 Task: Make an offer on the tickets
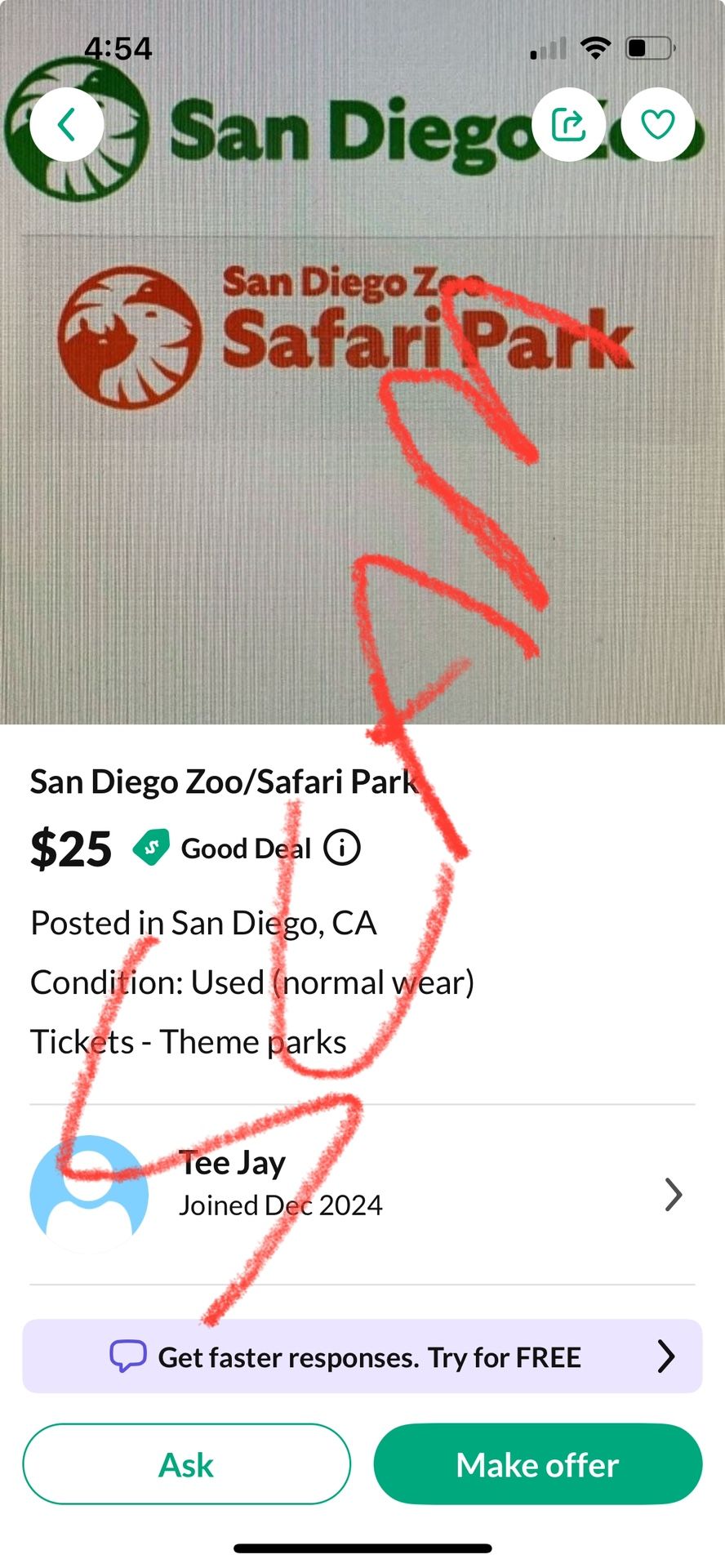[537, 1464]
